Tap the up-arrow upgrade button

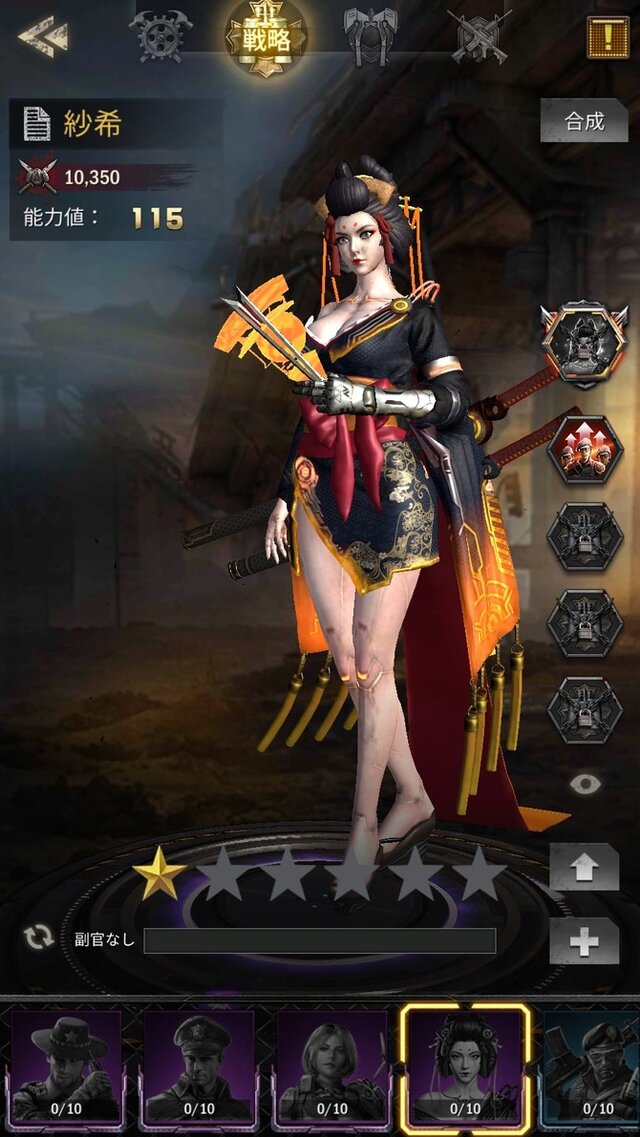pos(584,866)
